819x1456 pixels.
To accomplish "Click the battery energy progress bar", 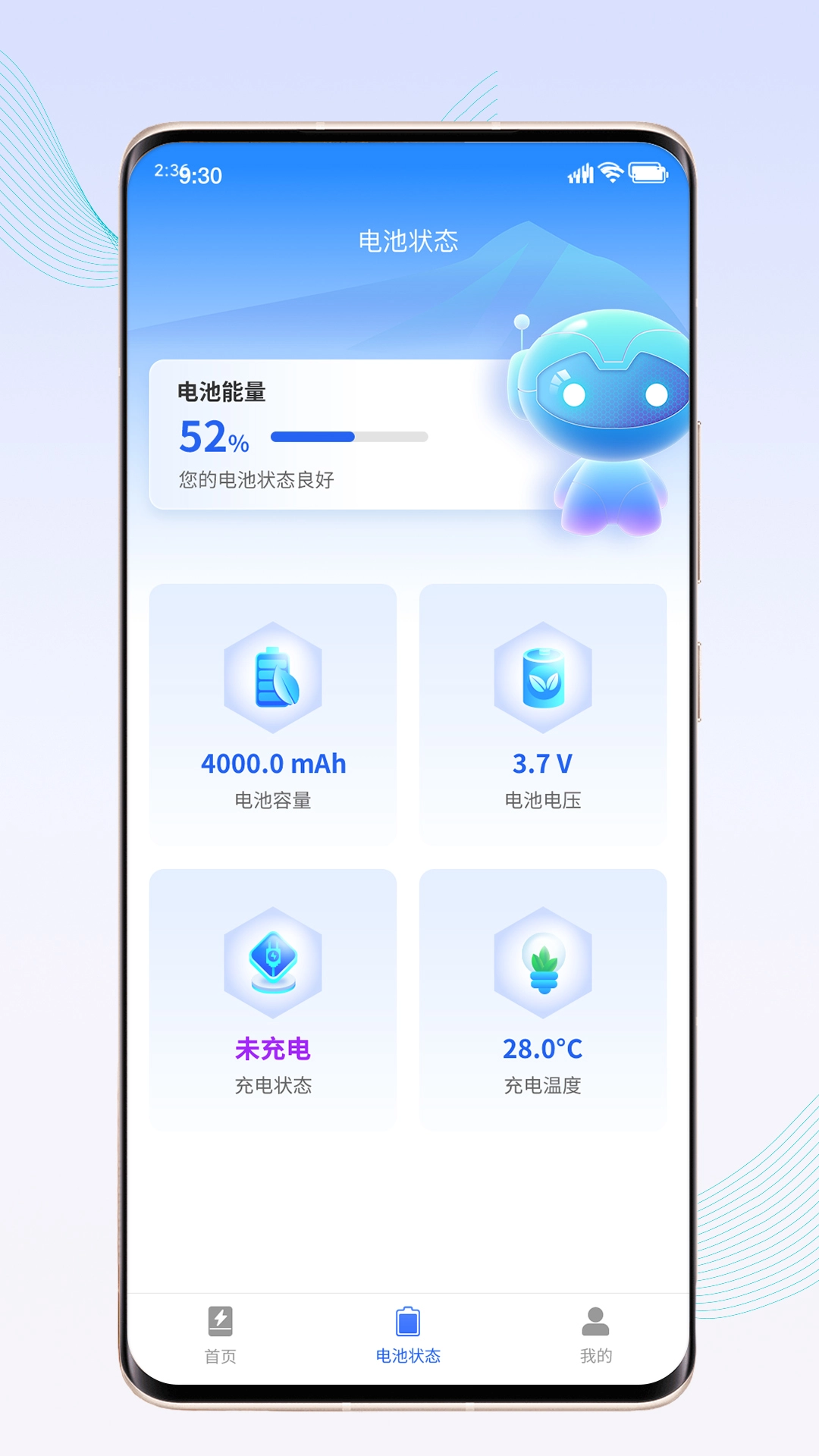I will (349, 437).
